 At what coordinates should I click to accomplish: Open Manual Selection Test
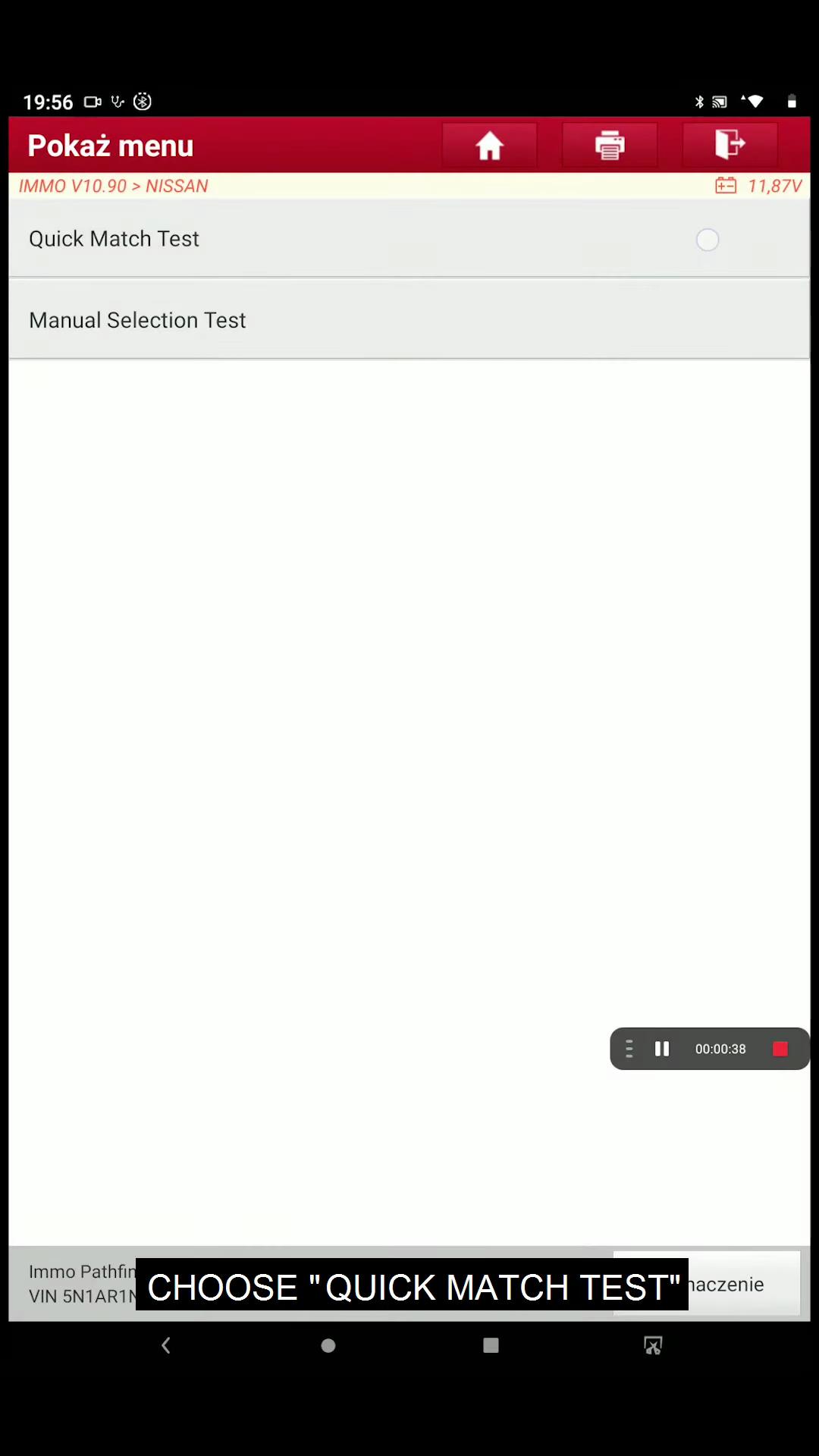(x=409, y=320)
